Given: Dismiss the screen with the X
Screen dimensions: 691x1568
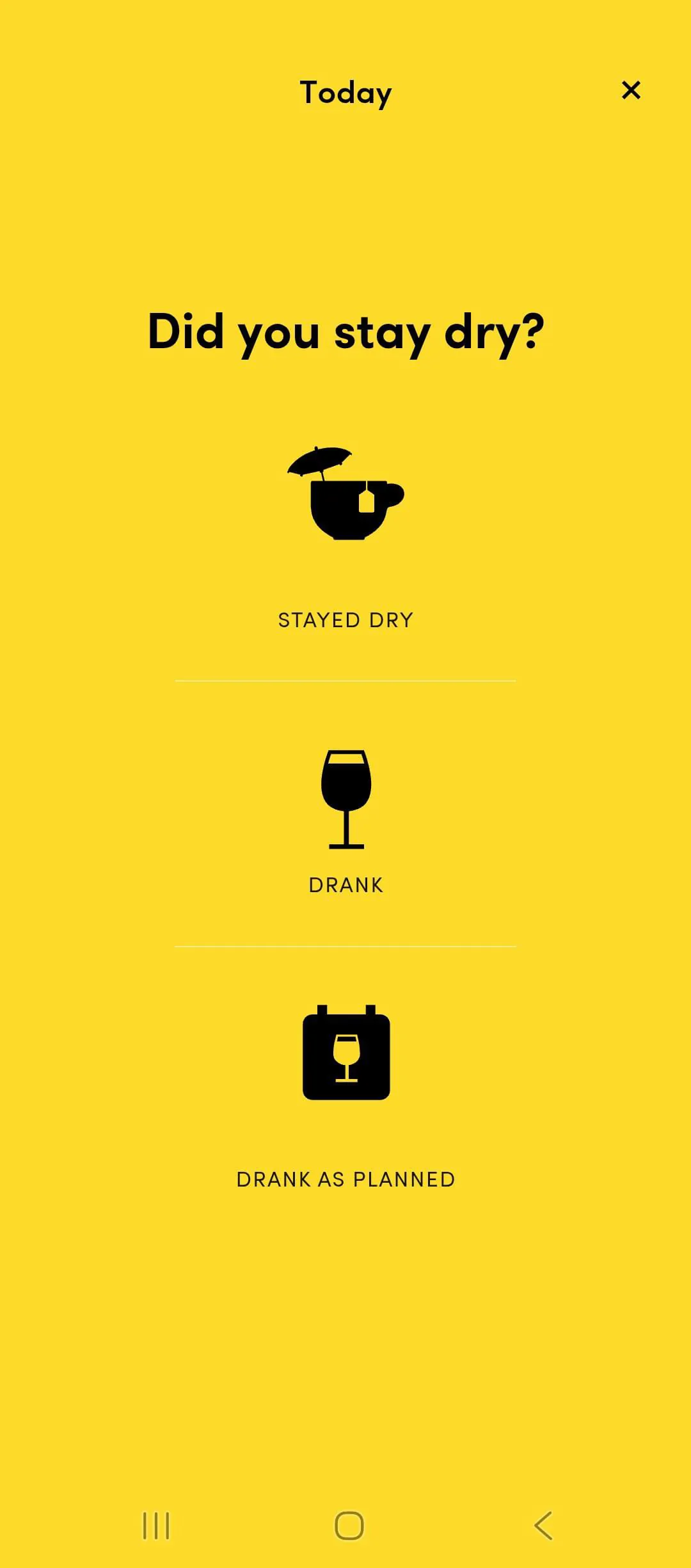Looking at the screenshot, I should (631, 91).
